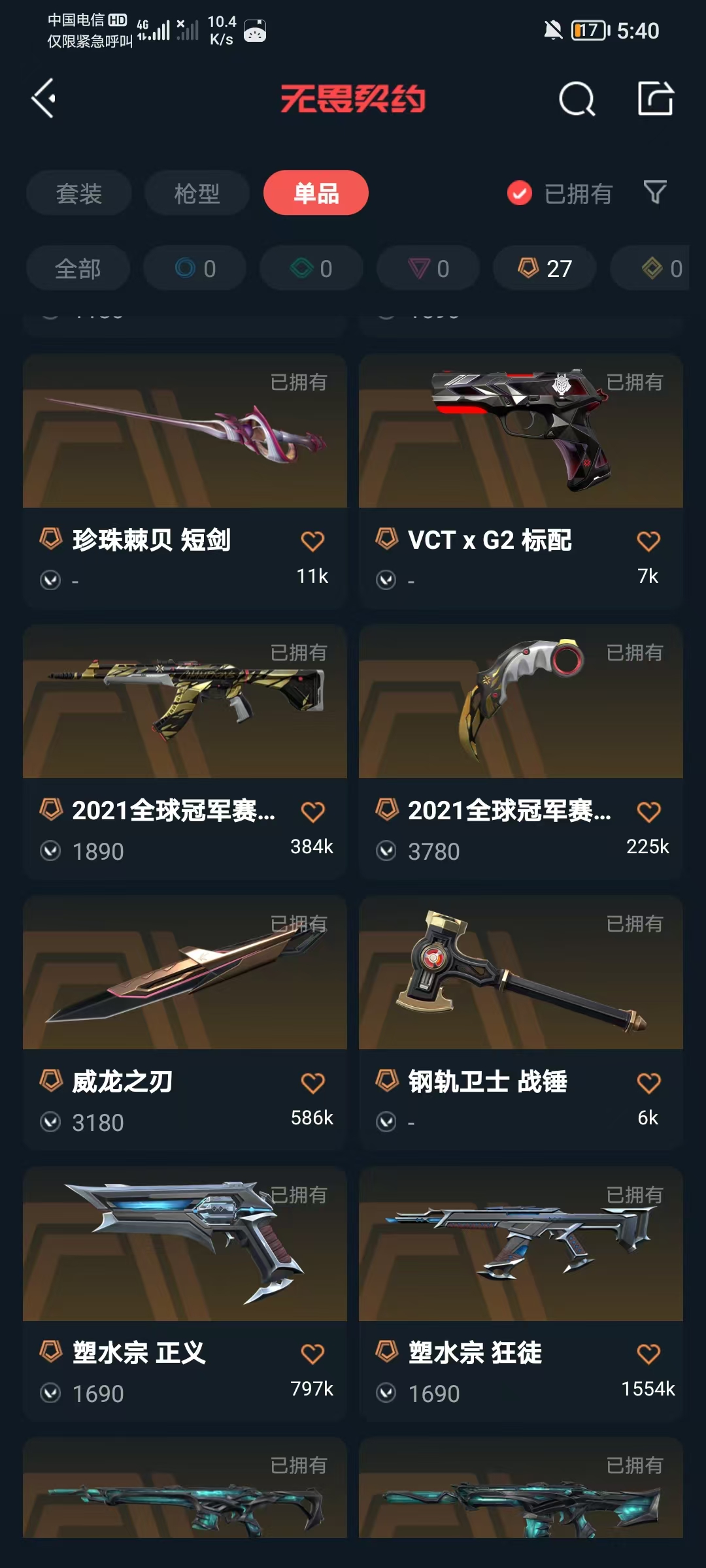Open the 珍珠棘贝 短剑 skin card
The image size is (706, 1568).
coord(184,457)
